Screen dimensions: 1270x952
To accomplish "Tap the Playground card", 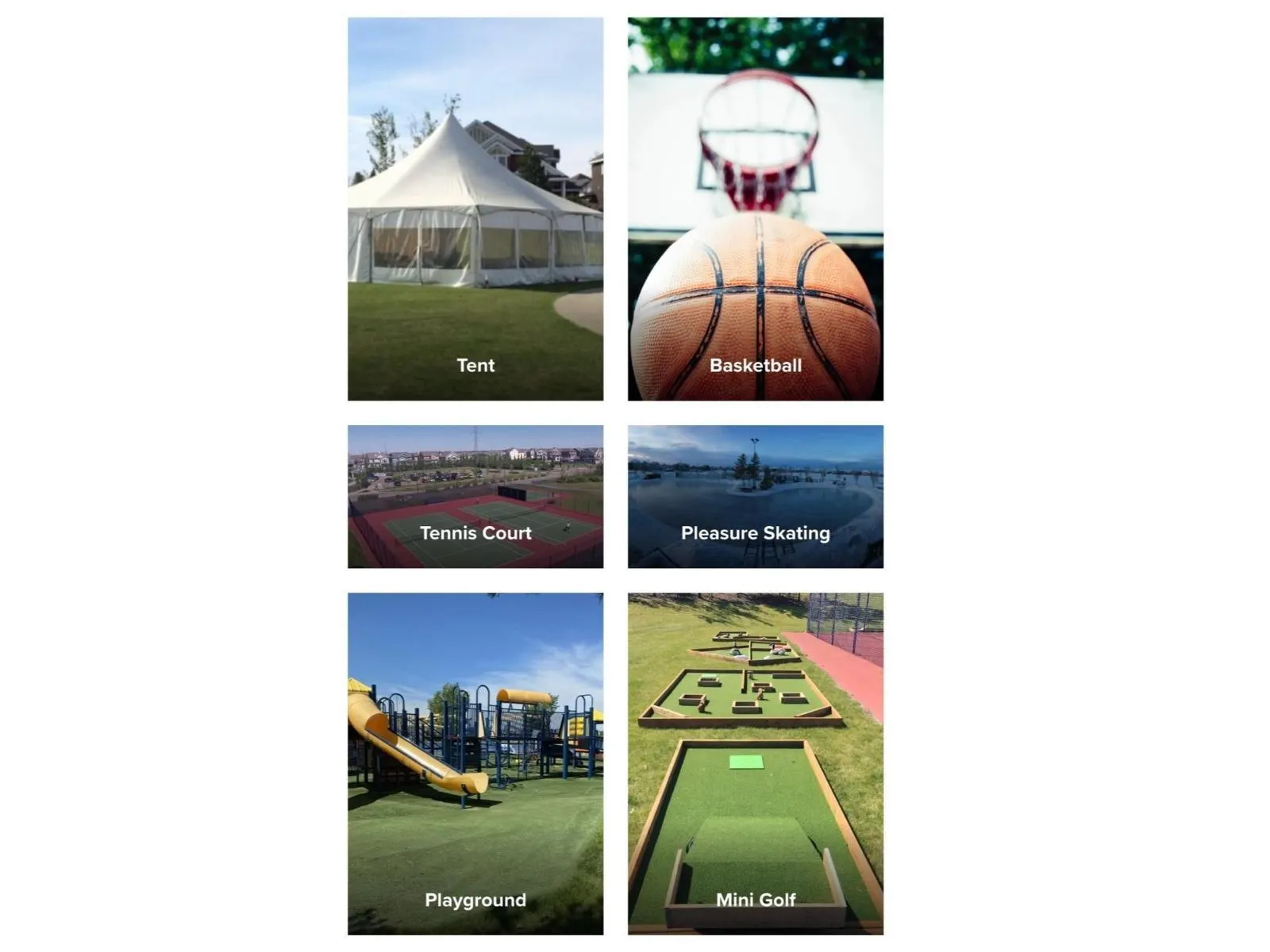I will point(475,763).
